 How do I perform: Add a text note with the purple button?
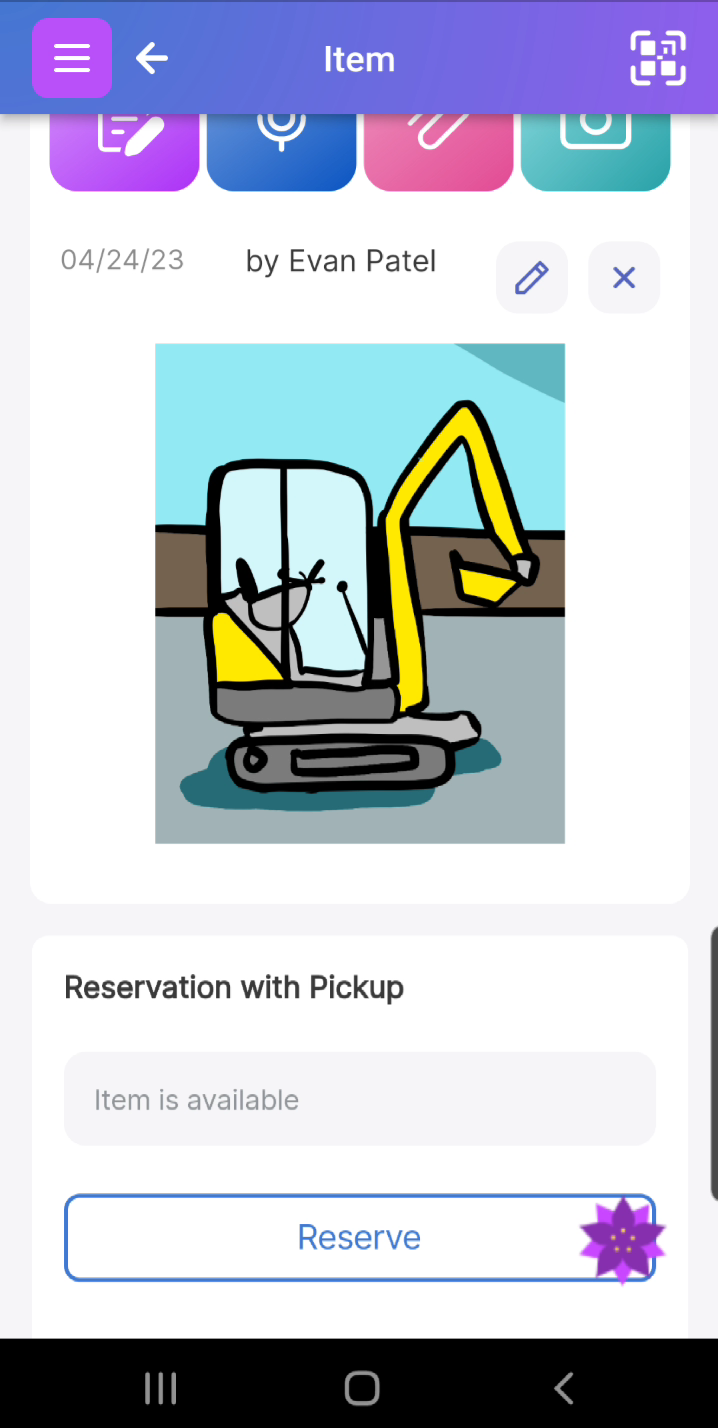click(124, 152)
